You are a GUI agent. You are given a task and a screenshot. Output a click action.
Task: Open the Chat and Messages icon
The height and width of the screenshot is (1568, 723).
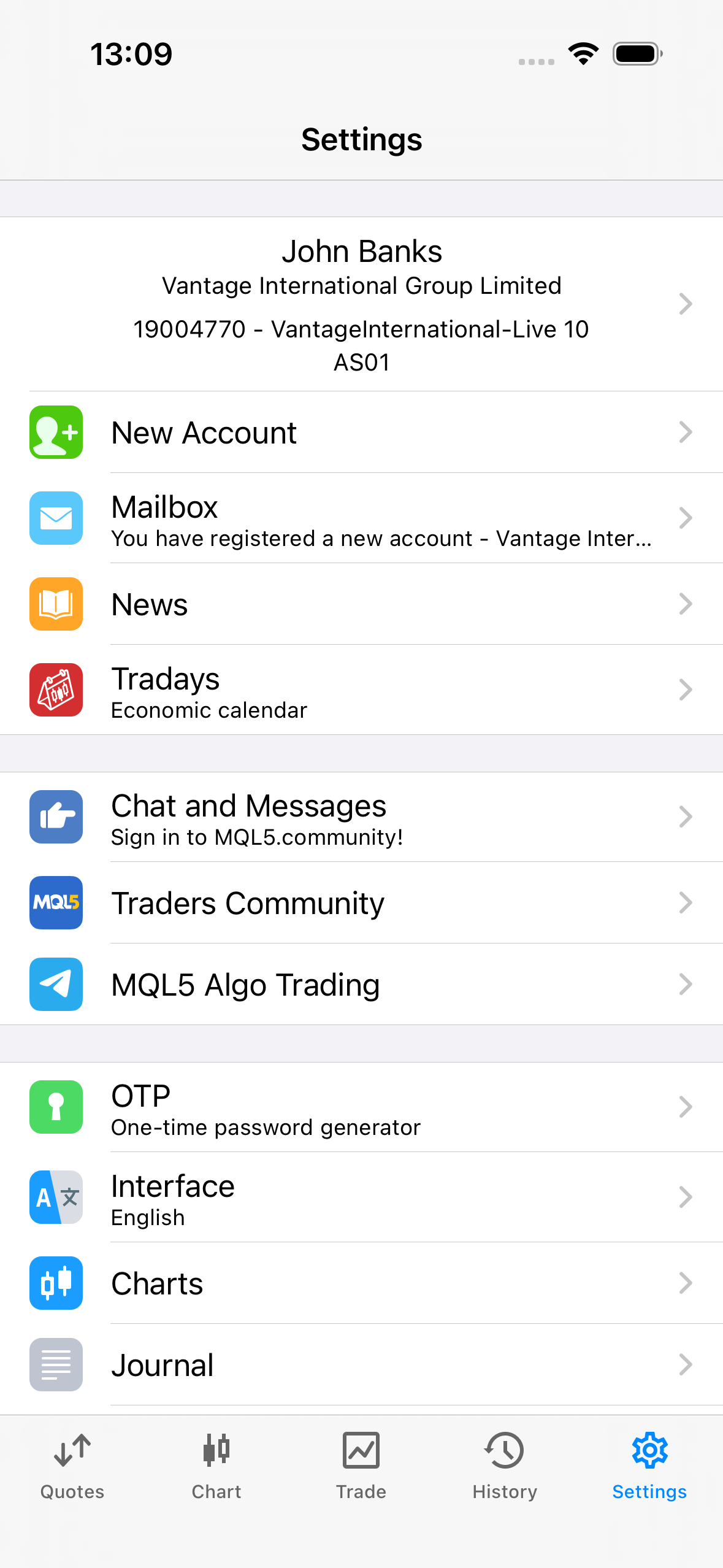point(56,817)
